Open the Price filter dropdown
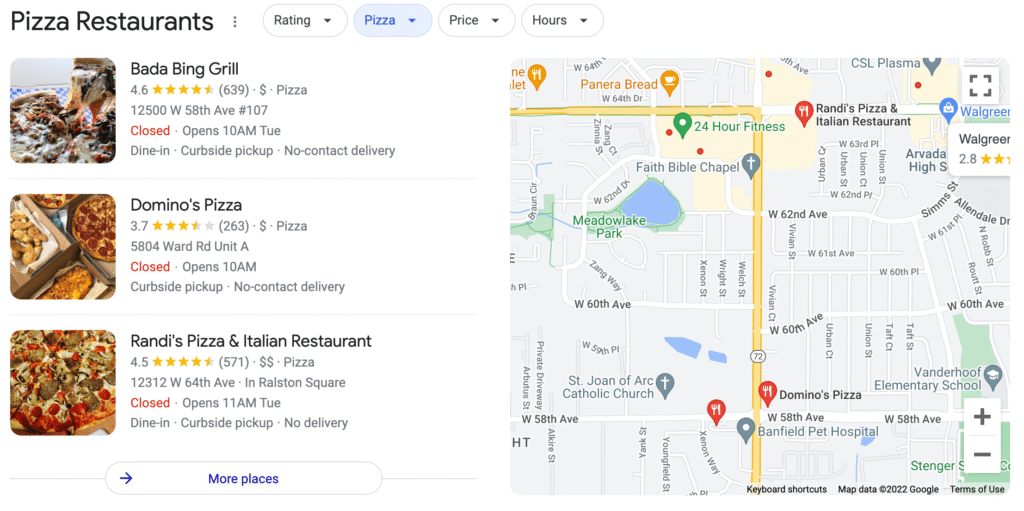Screen dimensions: 1024x511 point(475,20)
